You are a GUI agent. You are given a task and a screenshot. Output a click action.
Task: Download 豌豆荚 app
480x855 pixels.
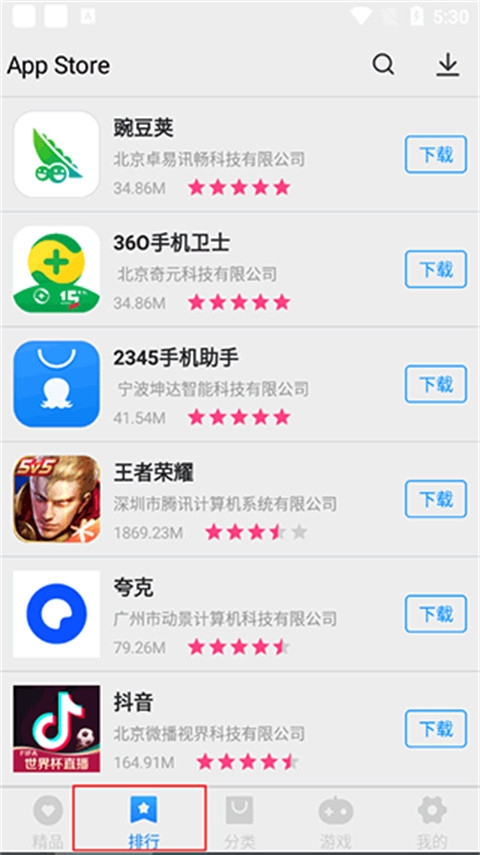[x=436, y=154]
